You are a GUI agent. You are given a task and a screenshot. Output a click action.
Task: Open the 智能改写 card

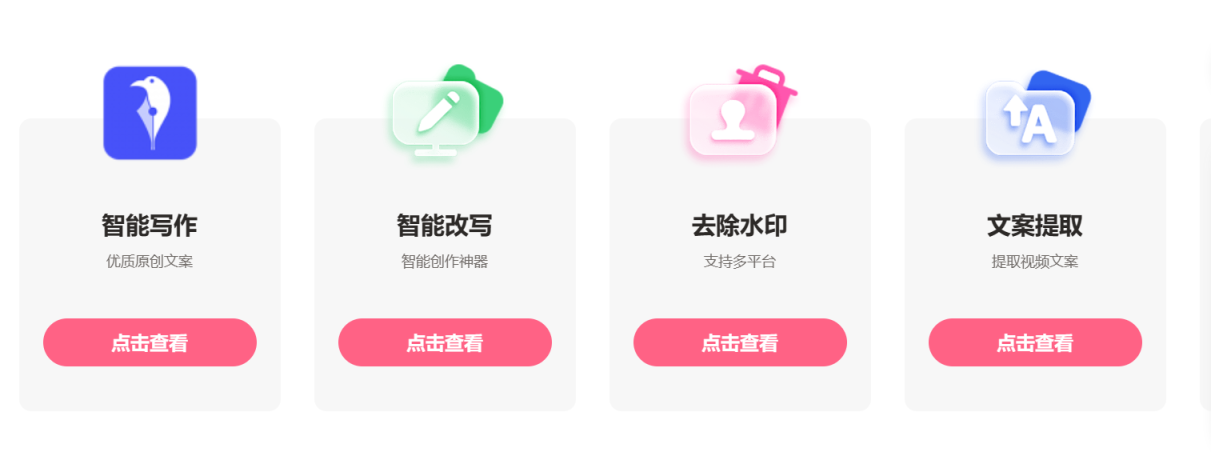[x=445, y=226]
